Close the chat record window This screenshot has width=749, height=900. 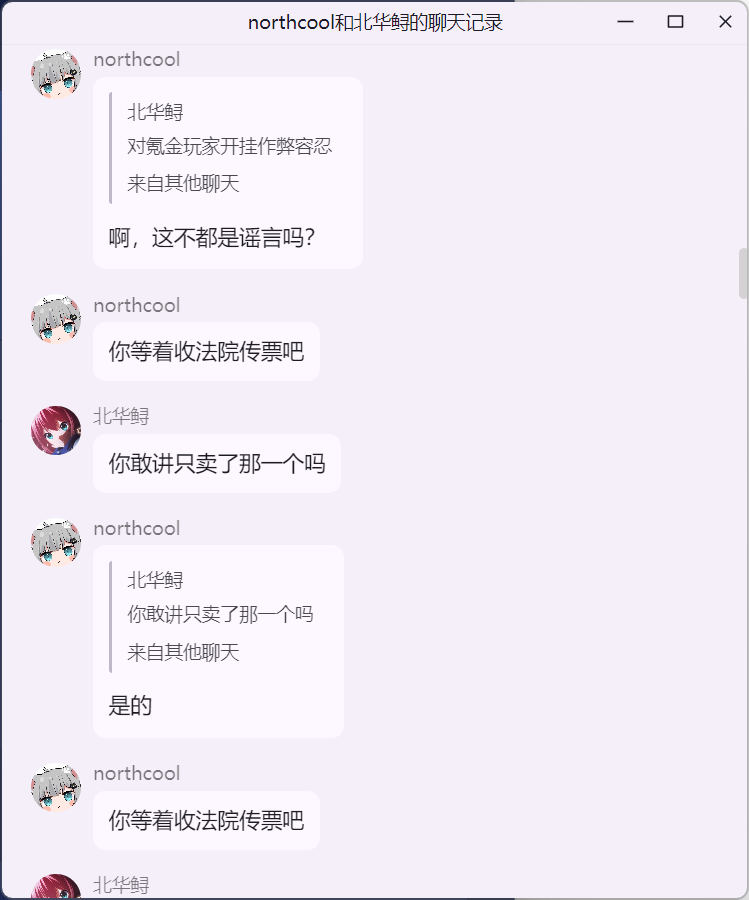[725, 22]
